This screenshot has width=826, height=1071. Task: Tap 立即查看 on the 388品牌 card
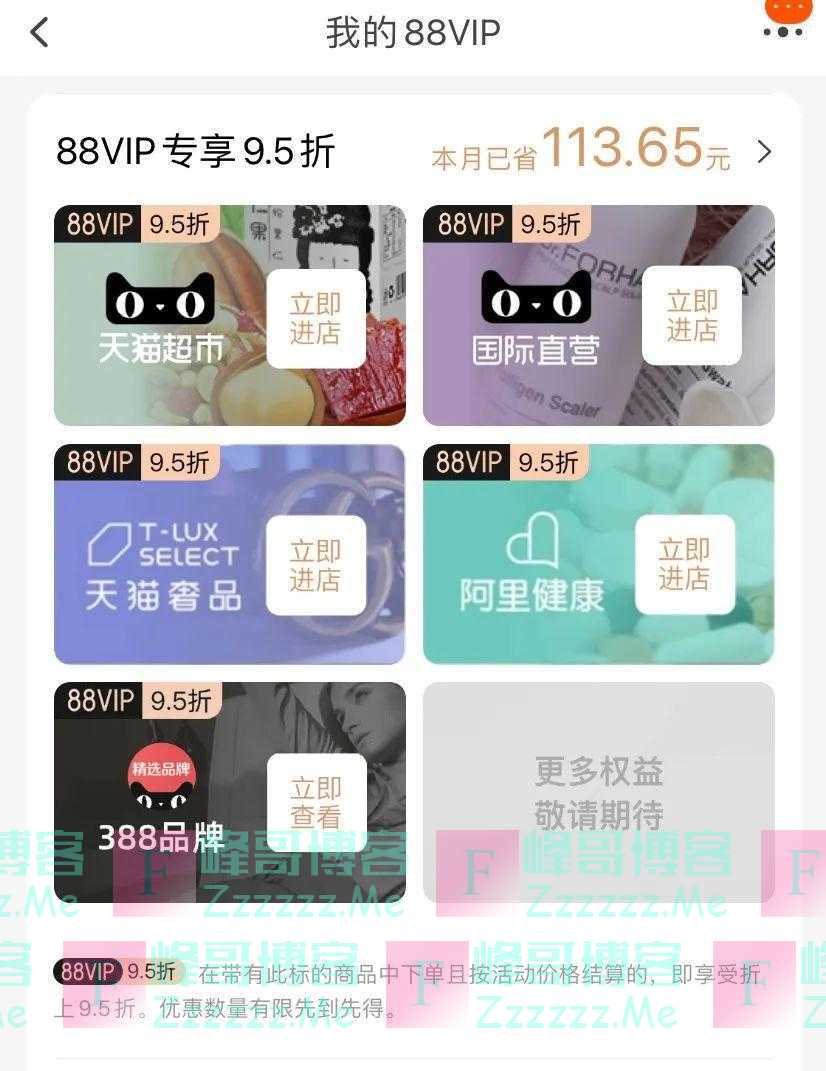pyautogui.click(x=316, y=803)
